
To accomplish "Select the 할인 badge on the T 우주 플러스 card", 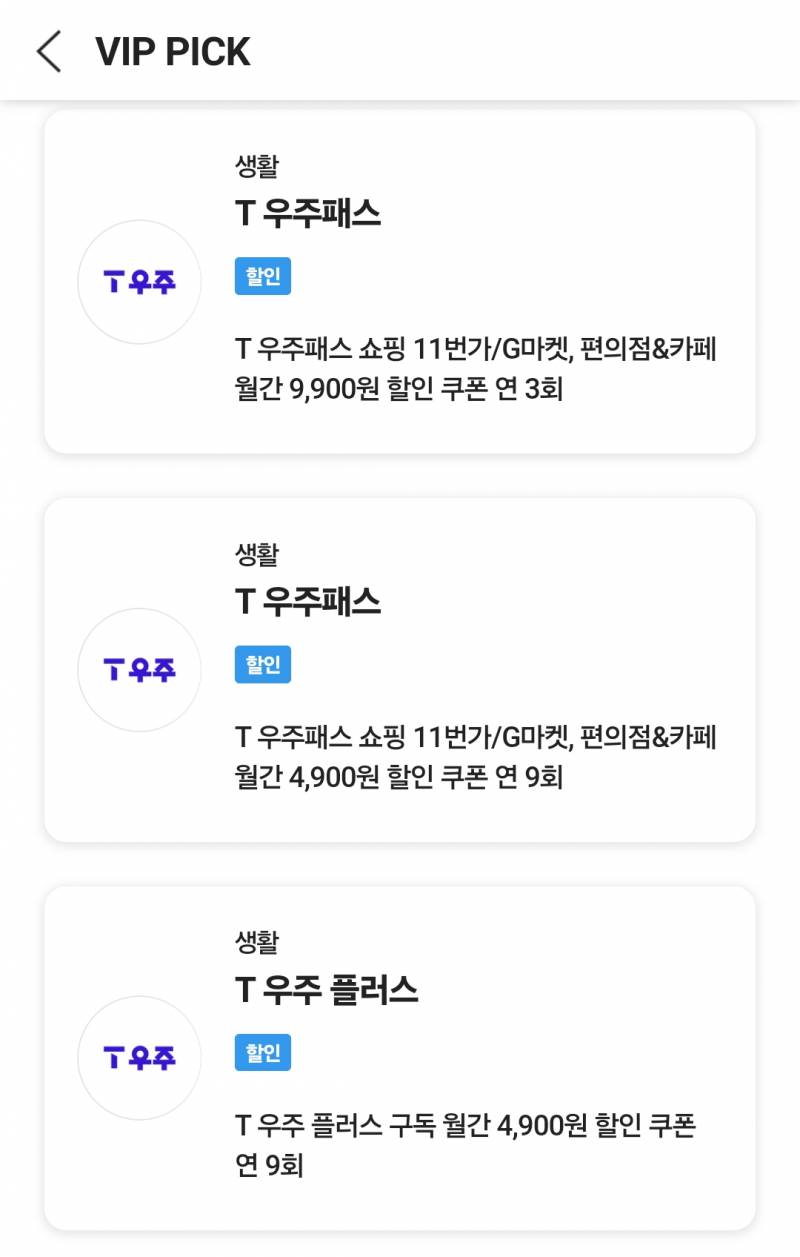I will [x=261, y=1052].
